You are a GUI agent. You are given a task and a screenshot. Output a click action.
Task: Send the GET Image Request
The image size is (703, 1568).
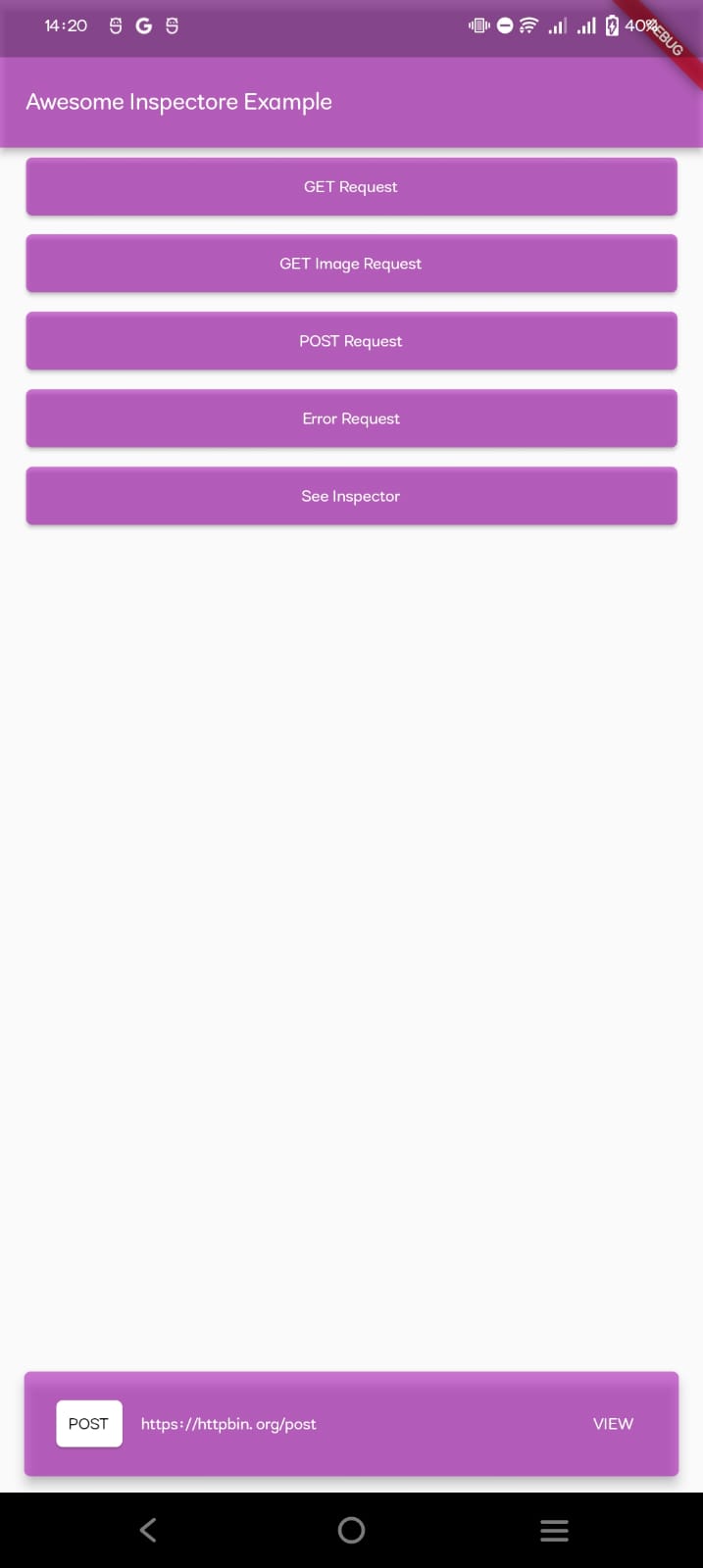(x=351, y=264)
